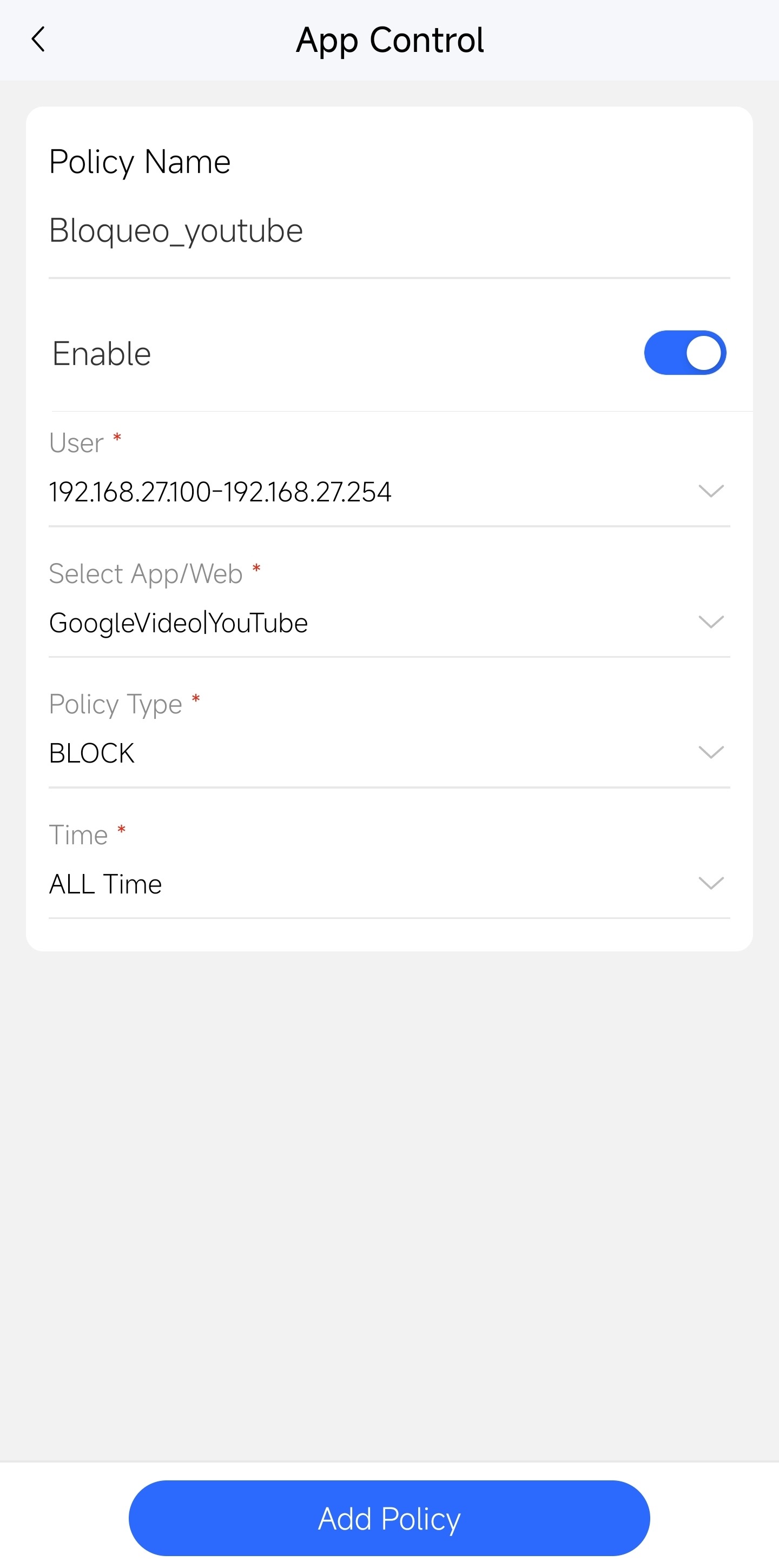The image size is (779, 1568).
Task: Open the Time dropdown showing ALL Time
Action: click(x=389, y=884)
